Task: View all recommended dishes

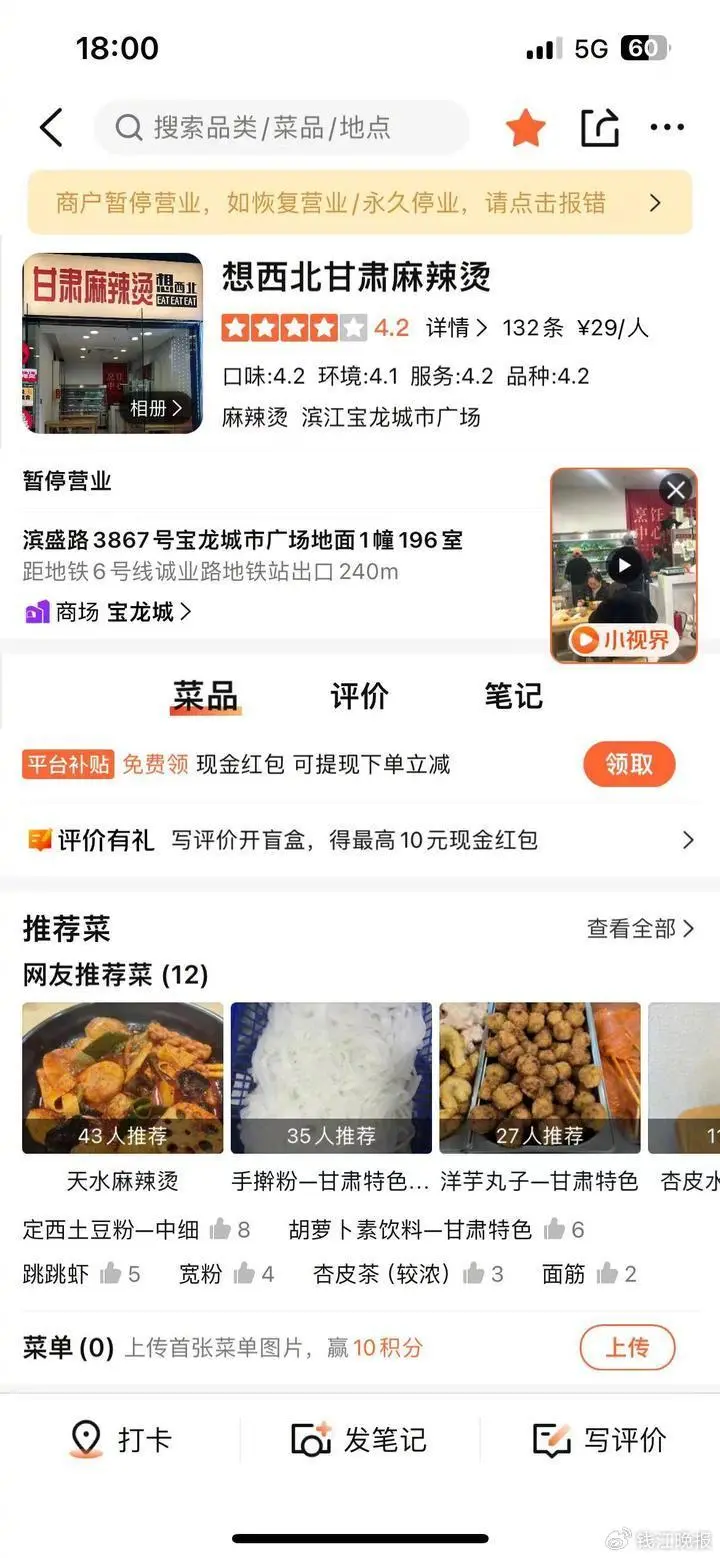Action: (640, 929)
